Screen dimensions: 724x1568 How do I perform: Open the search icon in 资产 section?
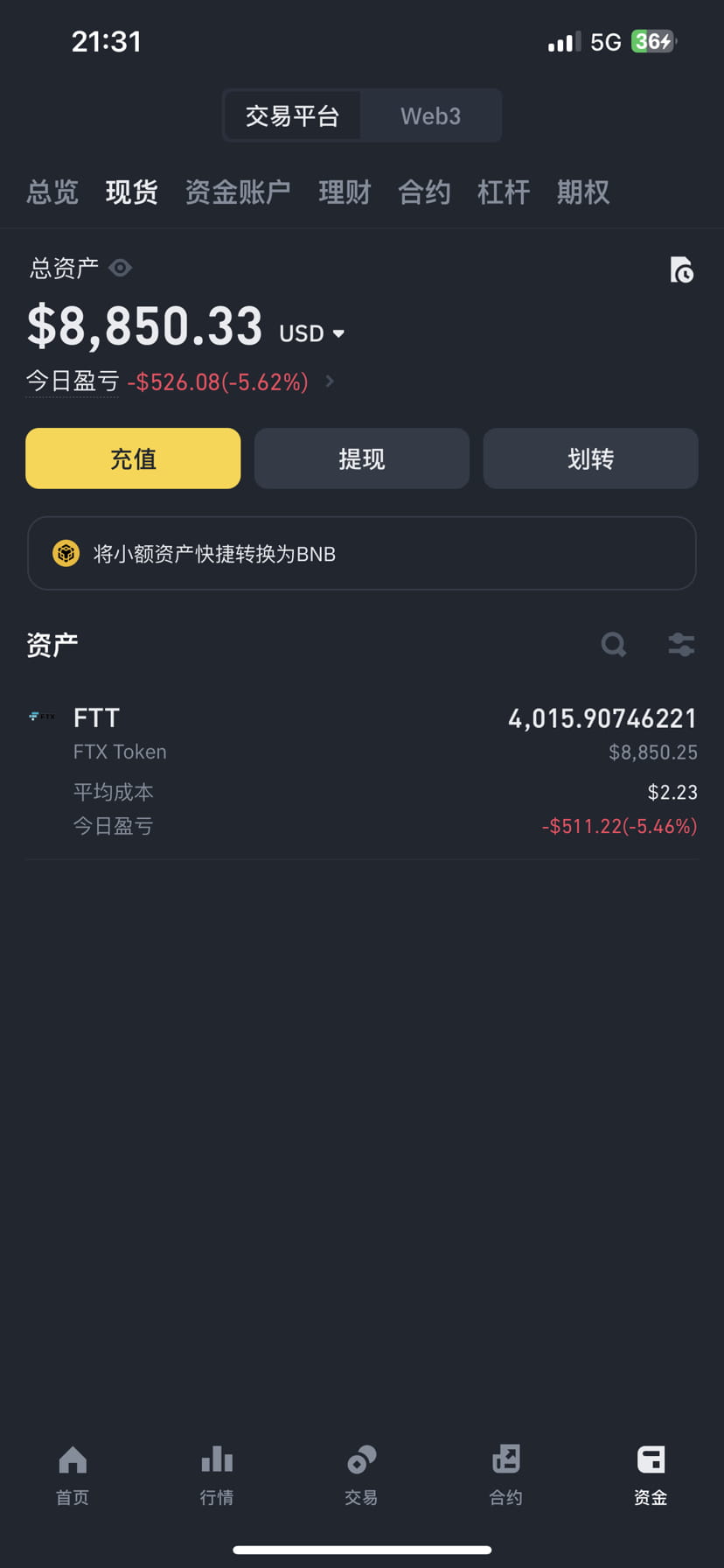tap(613, 645)
